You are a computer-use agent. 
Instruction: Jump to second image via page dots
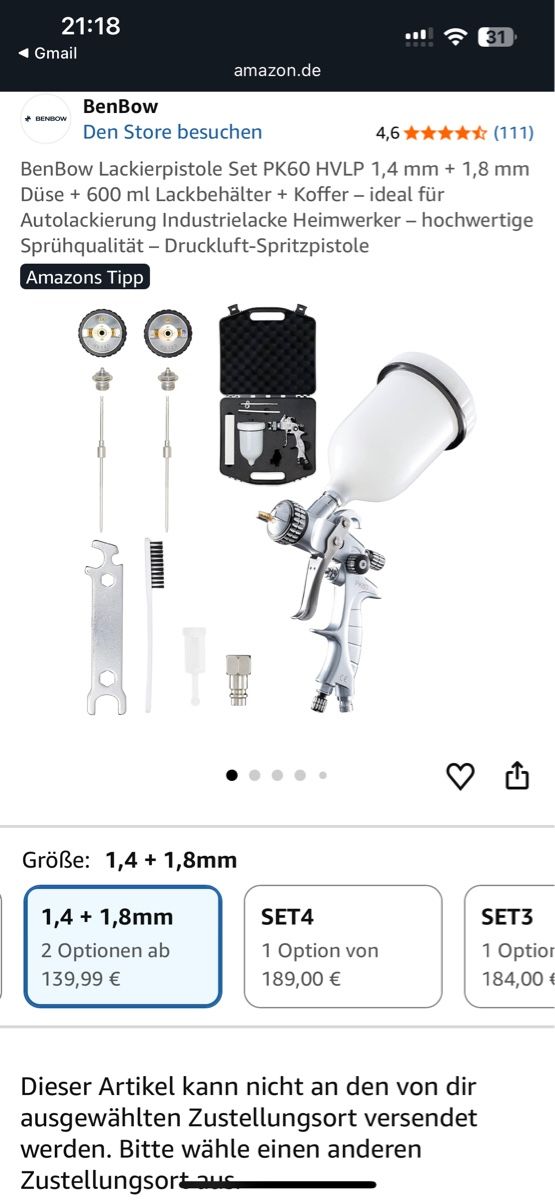pyautogui.click(x=255, y=775)
